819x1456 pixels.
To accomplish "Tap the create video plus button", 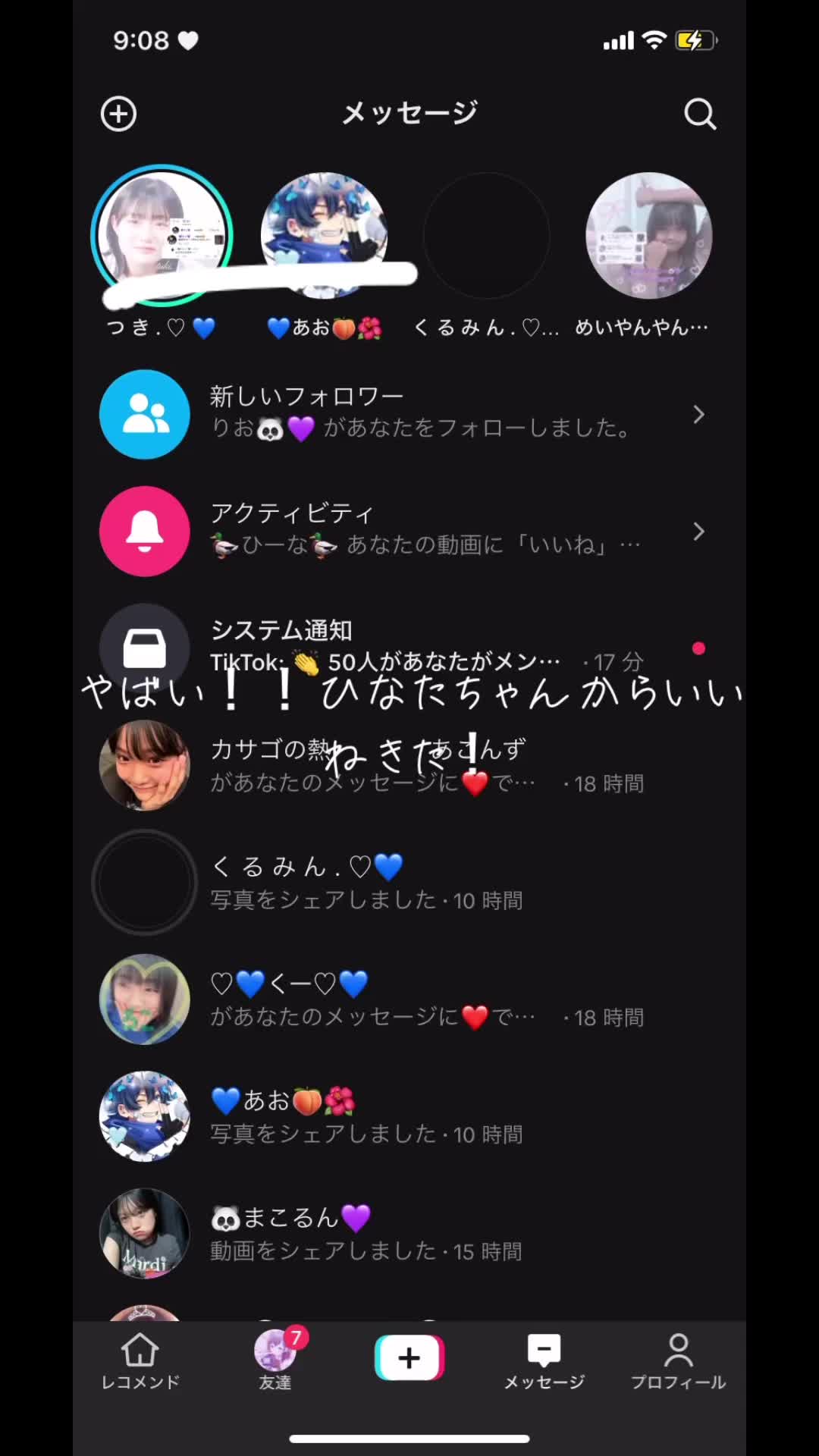I will tap(409, 1357).
